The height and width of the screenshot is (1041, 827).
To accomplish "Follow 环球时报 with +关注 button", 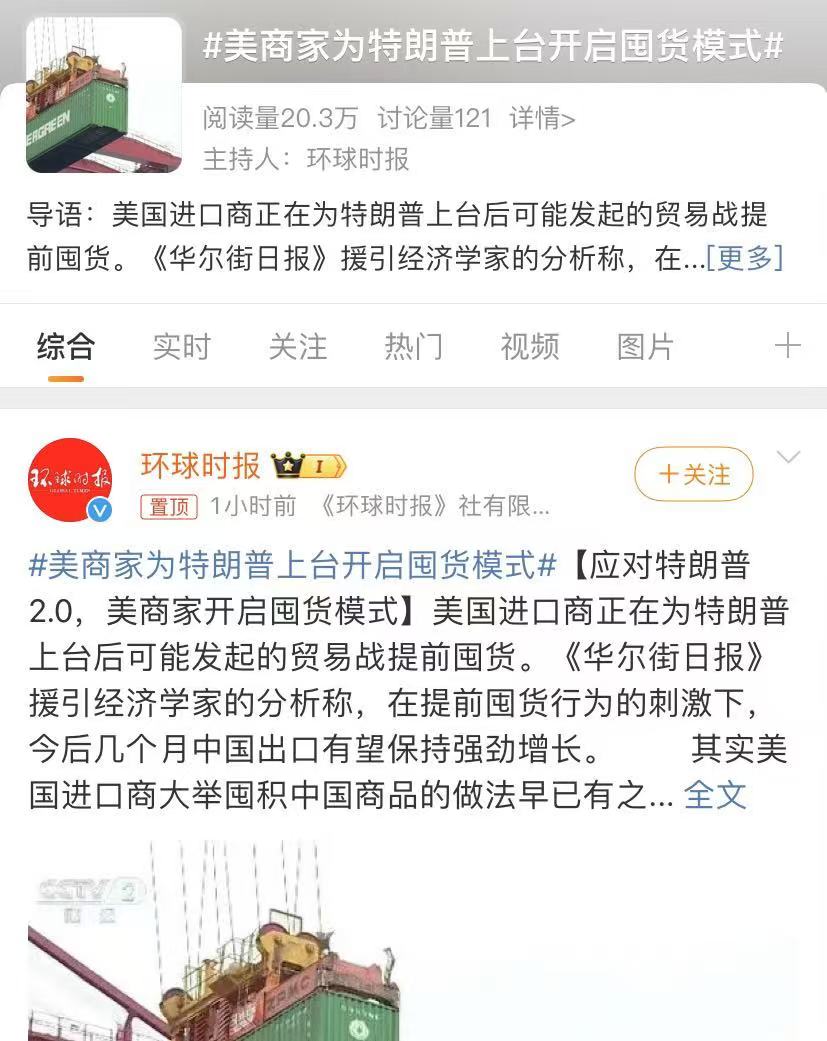I will pyautogui.click(x=694, y=474).
